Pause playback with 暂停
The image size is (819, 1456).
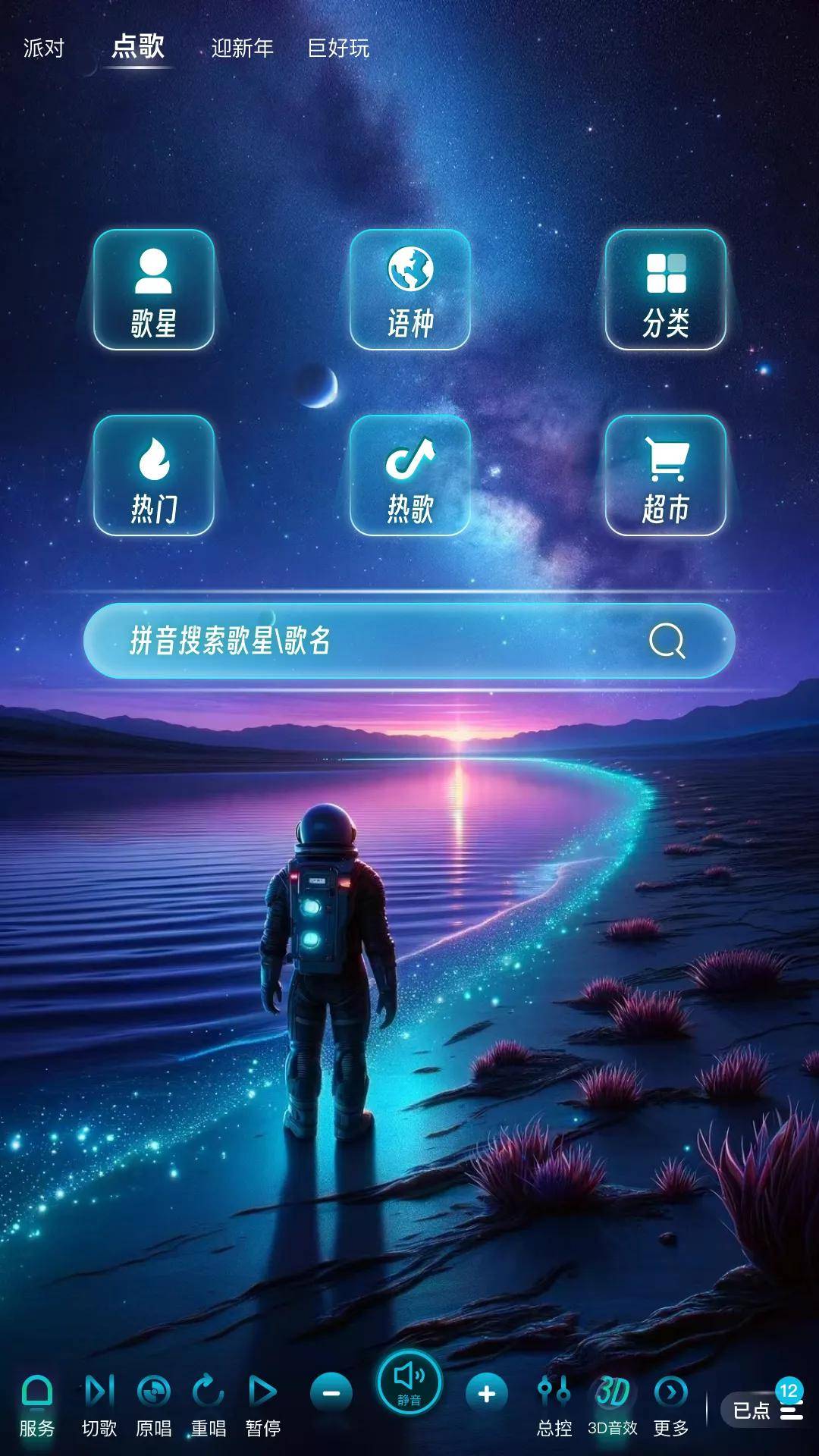262,1404
